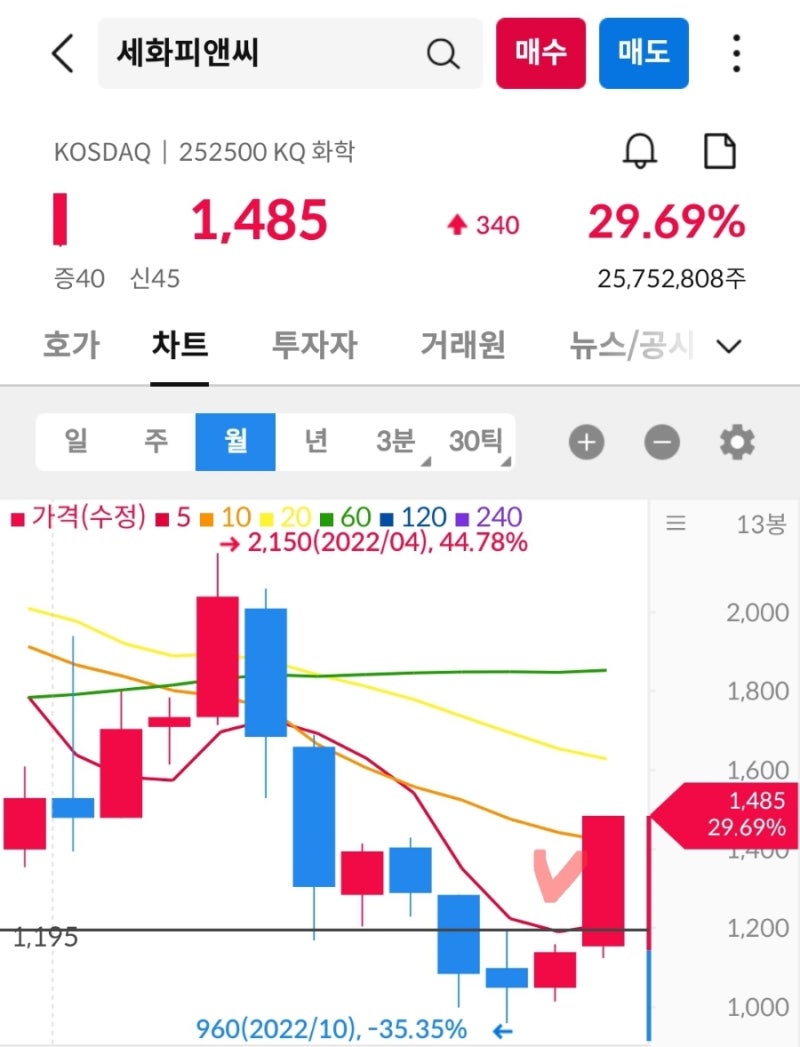800x1047 pixels.
Task: Zoom out with the minus icon
Action: (x=661, y=441)
